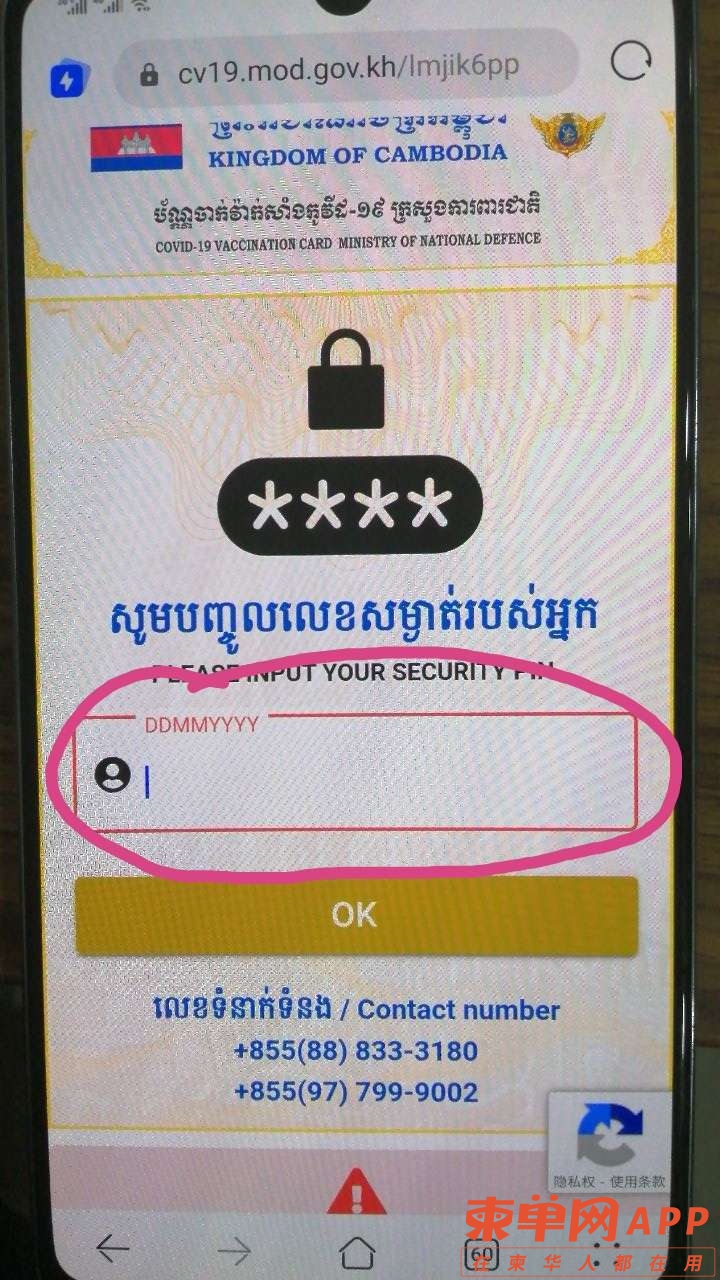Go back to the previous page
Viewport: 720px width, 1280px height.
tap(112, 1248)
